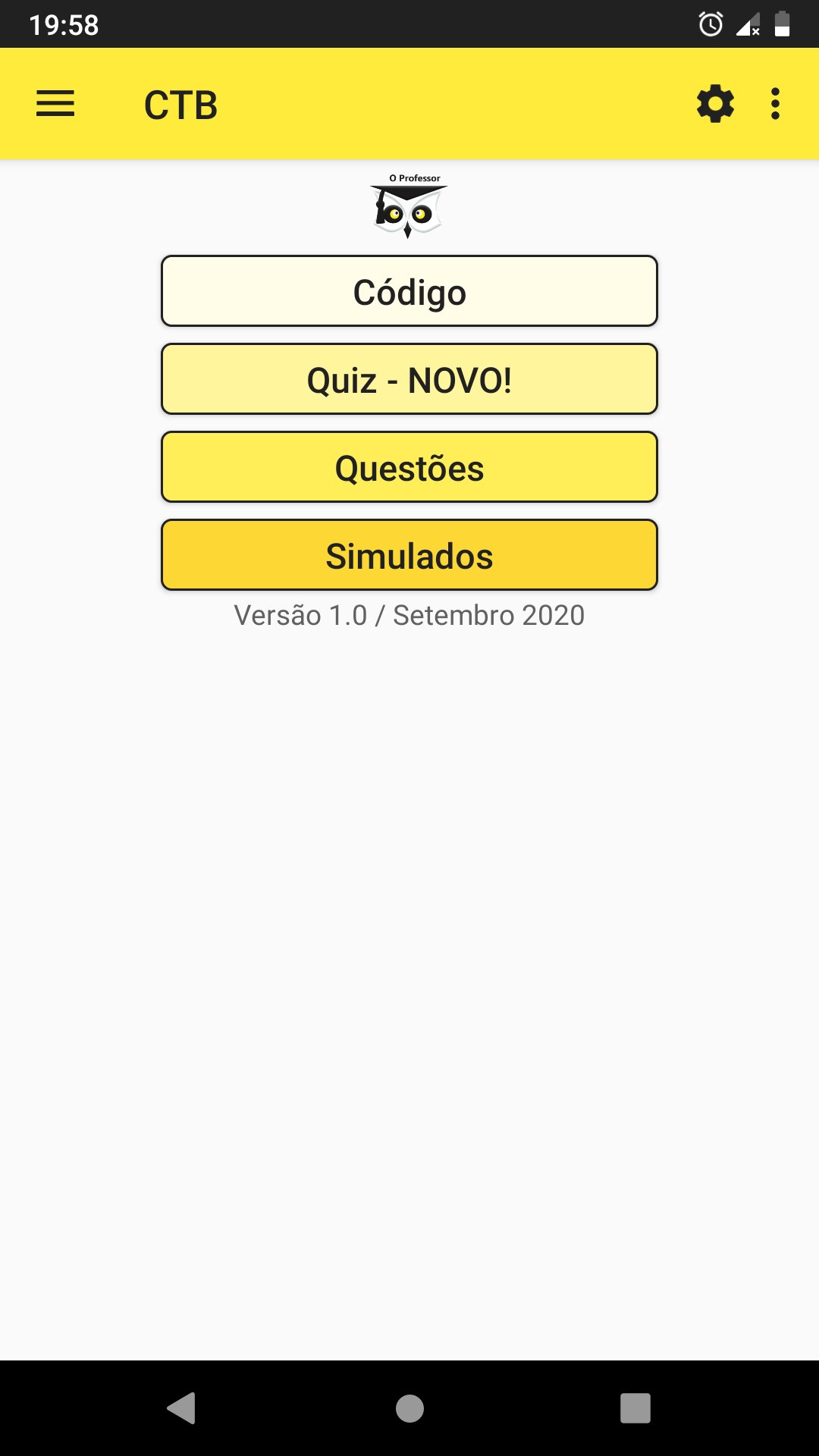The height and width of the screenshot is (1456, 819).
Task: Open the three-dot overflow menu
Action: point(774,104)
